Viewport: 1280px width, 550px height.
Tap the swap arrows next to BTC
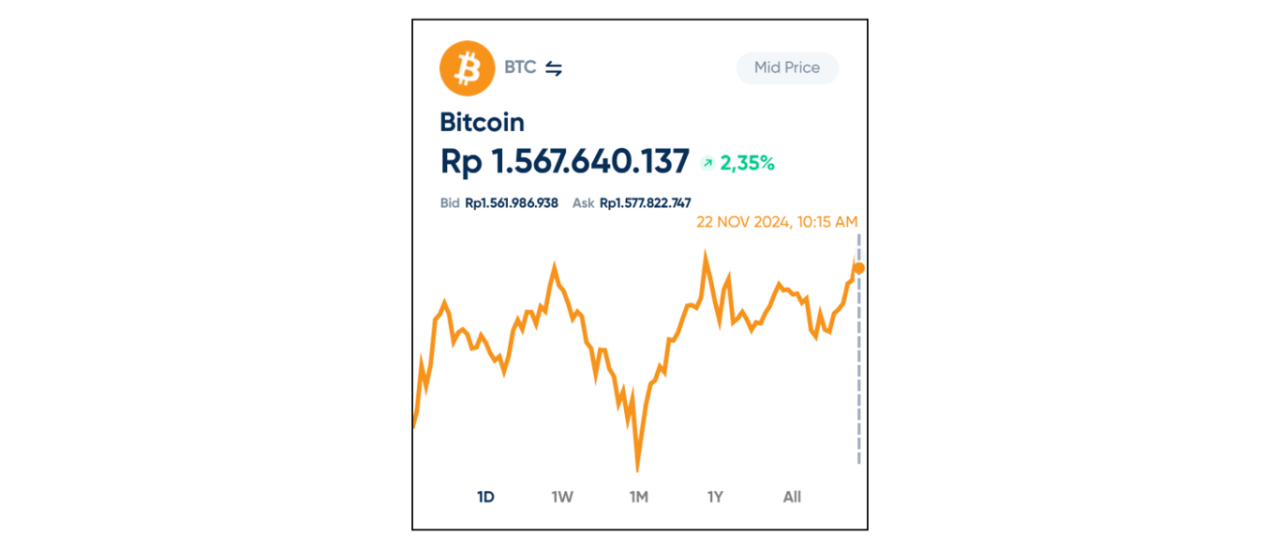[554, 68]
